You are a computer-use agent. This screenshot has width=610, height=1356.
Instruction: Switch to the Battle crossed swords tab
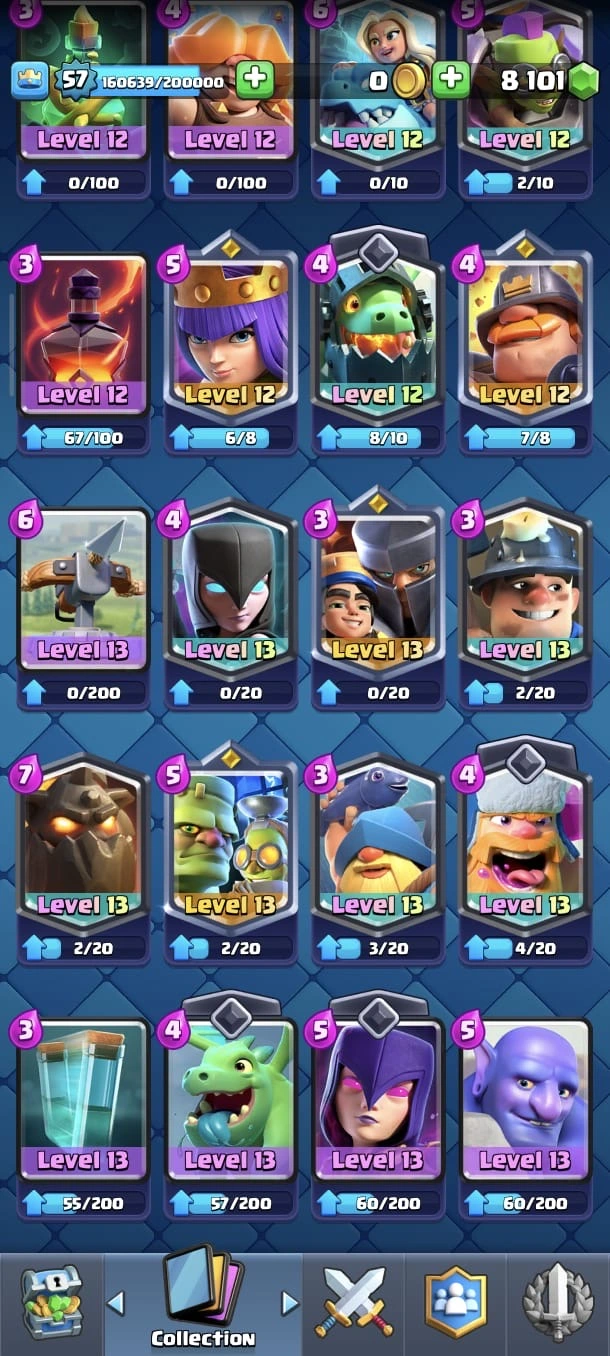pyautogui.click(x=355, y=1302)
